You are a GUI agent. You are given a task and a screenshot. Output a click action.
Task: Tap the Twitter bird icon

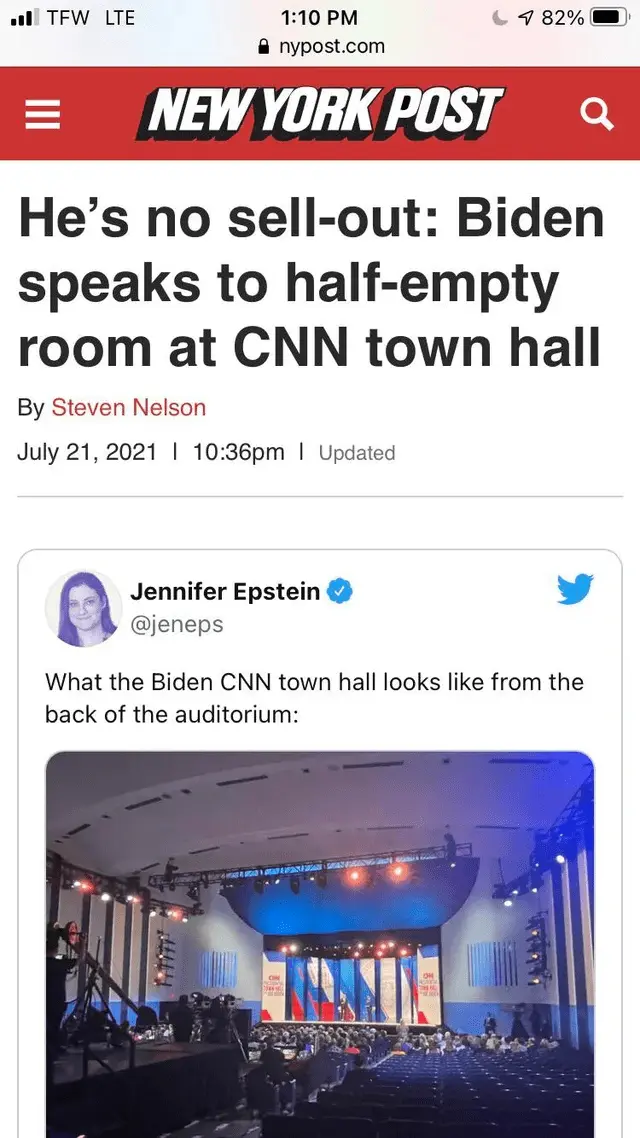pyautogui.click(x=575, y=589)
